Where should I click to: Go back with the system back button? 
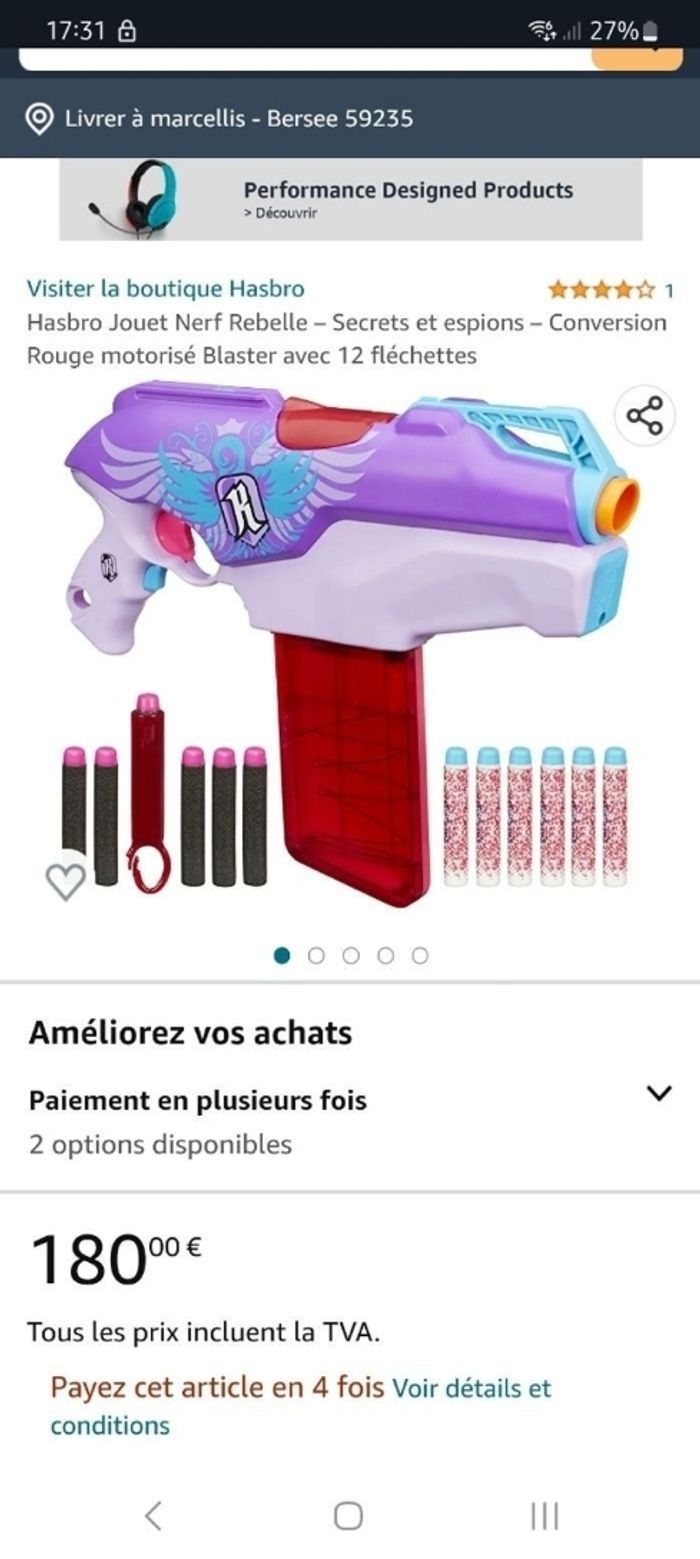(x=153, y=1515)
